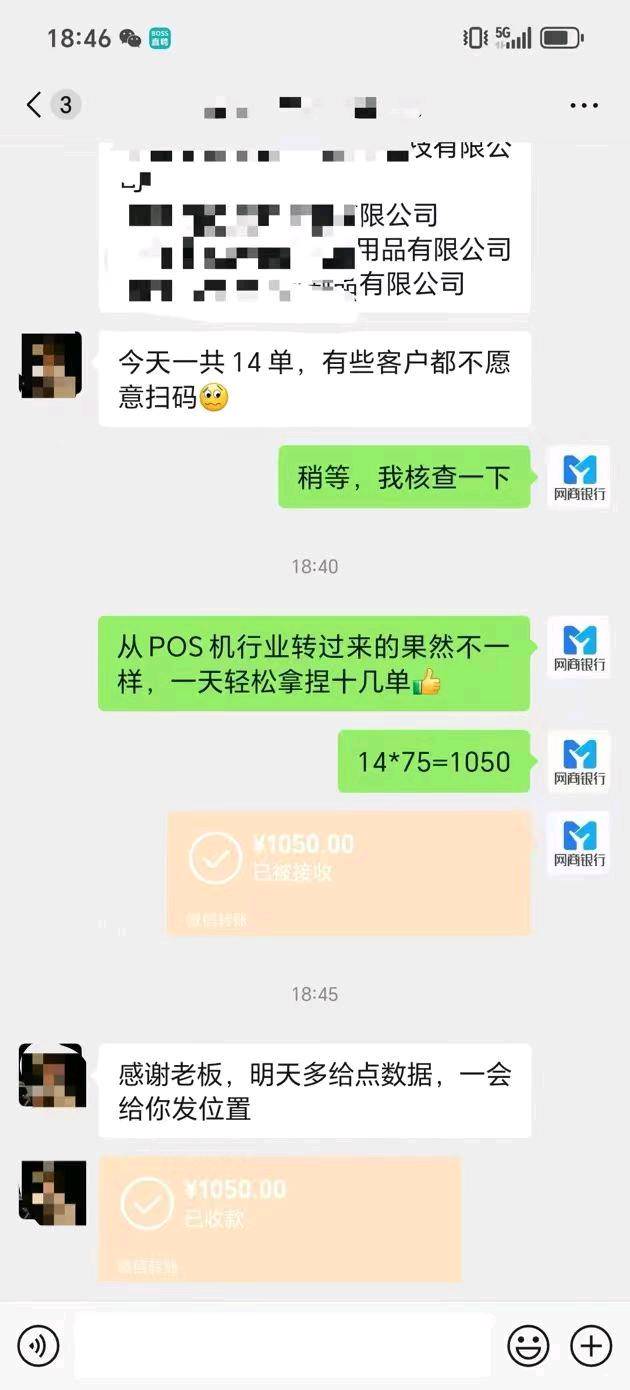630x1390 pixels.
Task: Open the ¥1050.00 transfer marked 已被接收
Action: (348, 873)
